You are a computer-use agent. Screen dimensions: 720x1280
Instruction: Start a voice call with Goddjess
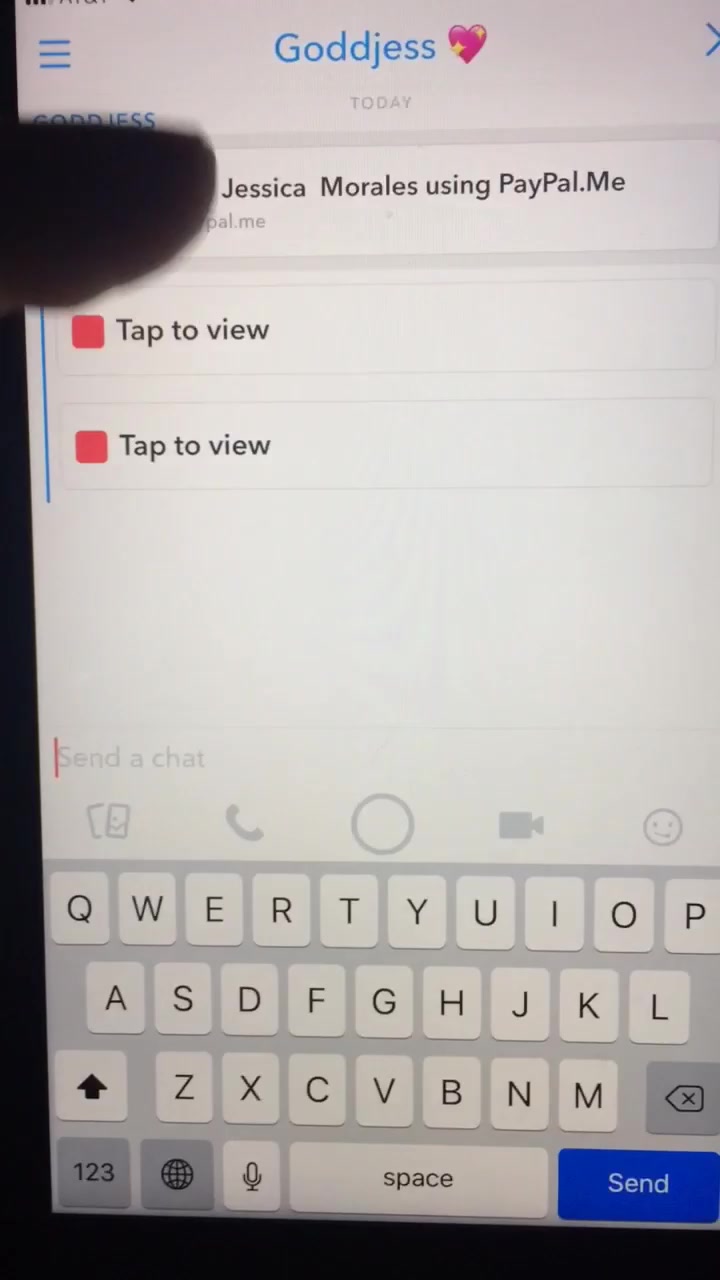tap(244, 824)
